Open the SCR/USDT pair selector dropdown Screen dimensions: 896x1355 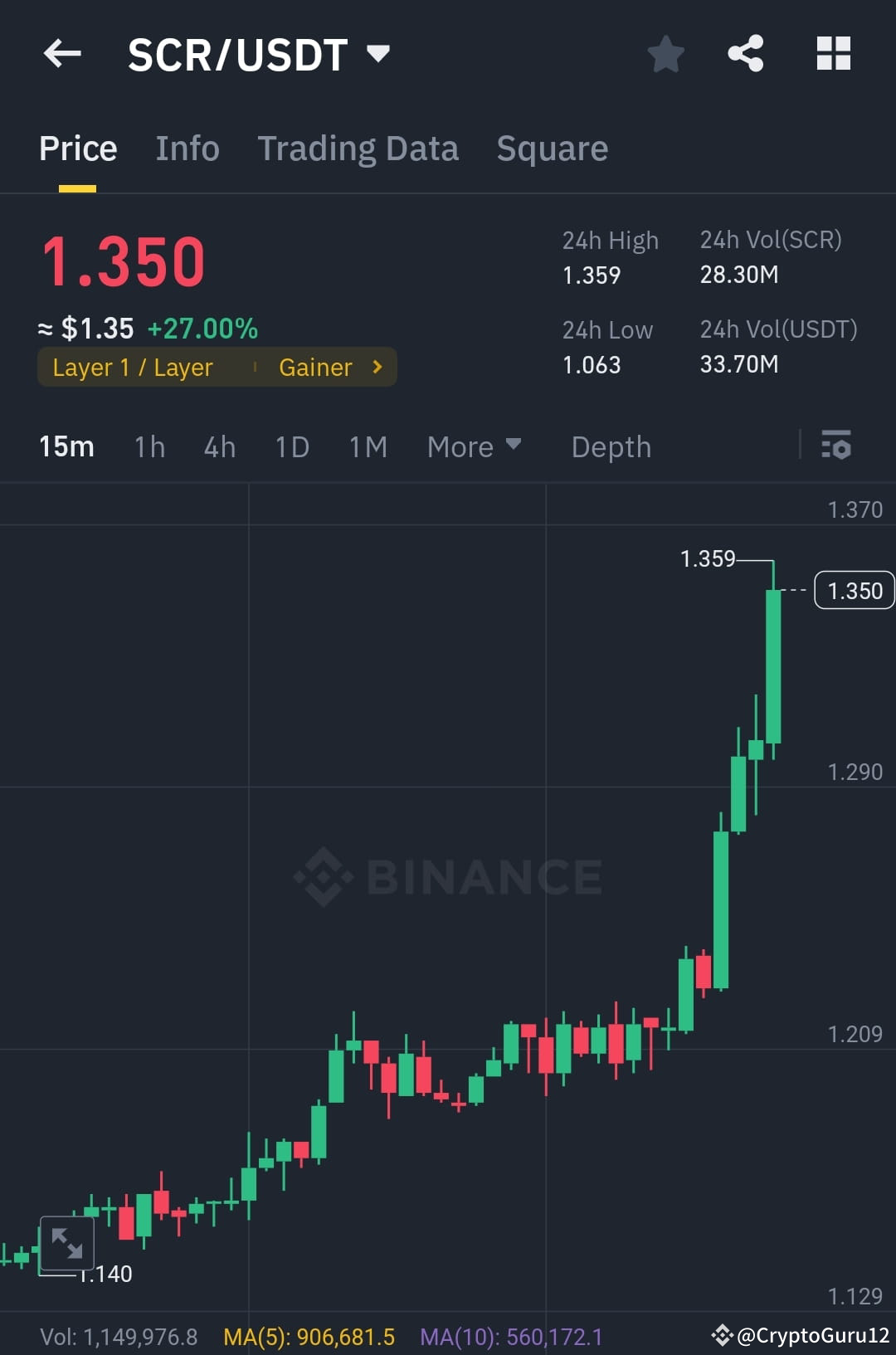[x=378, y=53]
